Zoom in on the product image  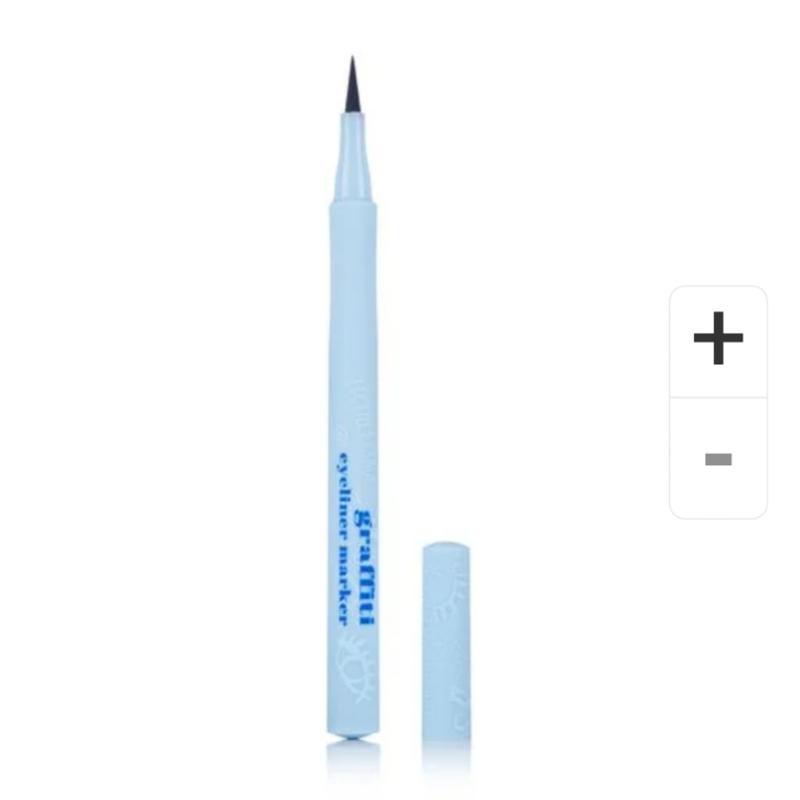pyautogui.click(x=718, y=340)
